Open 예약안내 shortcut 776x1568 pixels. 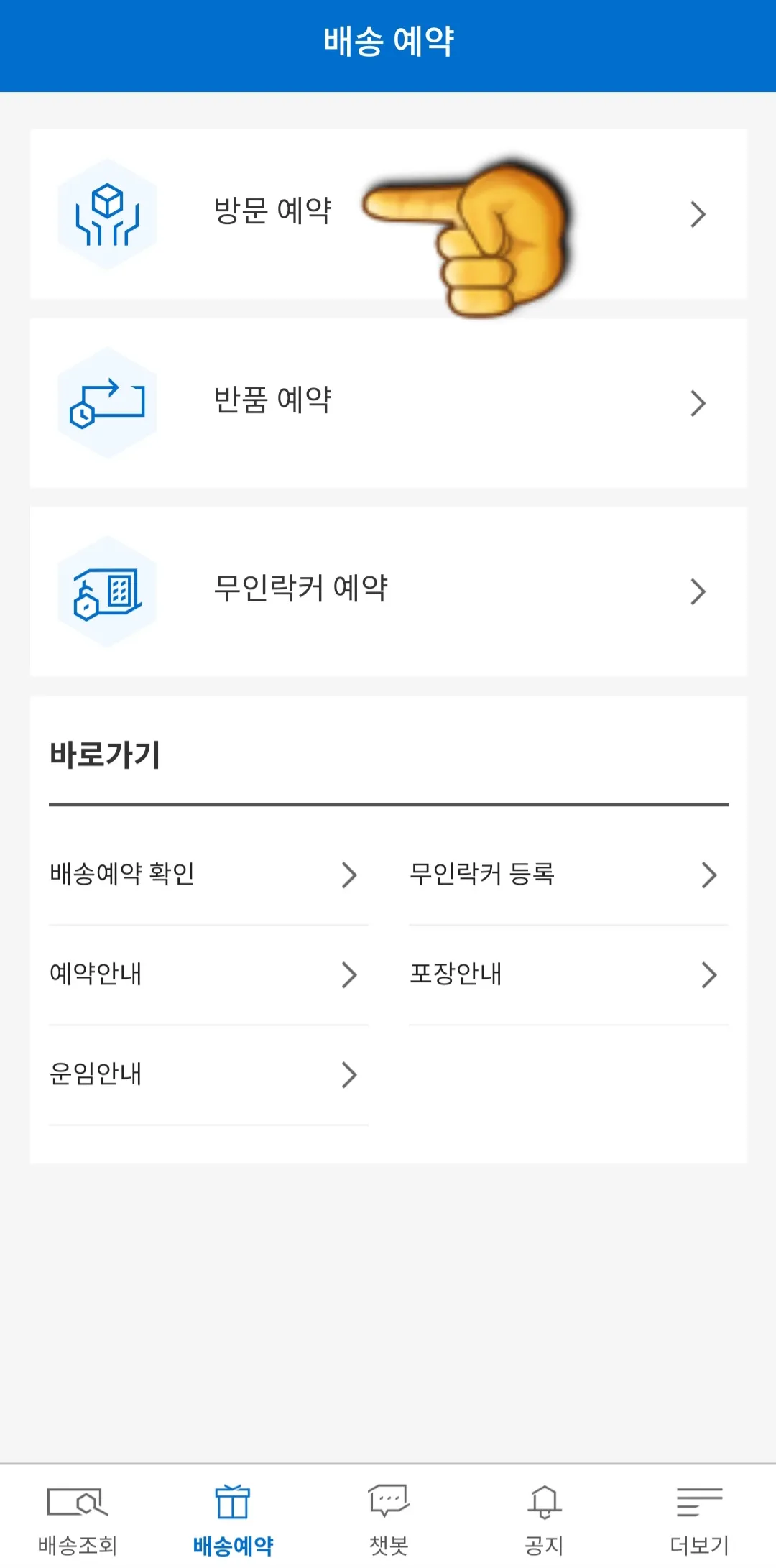pos(350,974)
